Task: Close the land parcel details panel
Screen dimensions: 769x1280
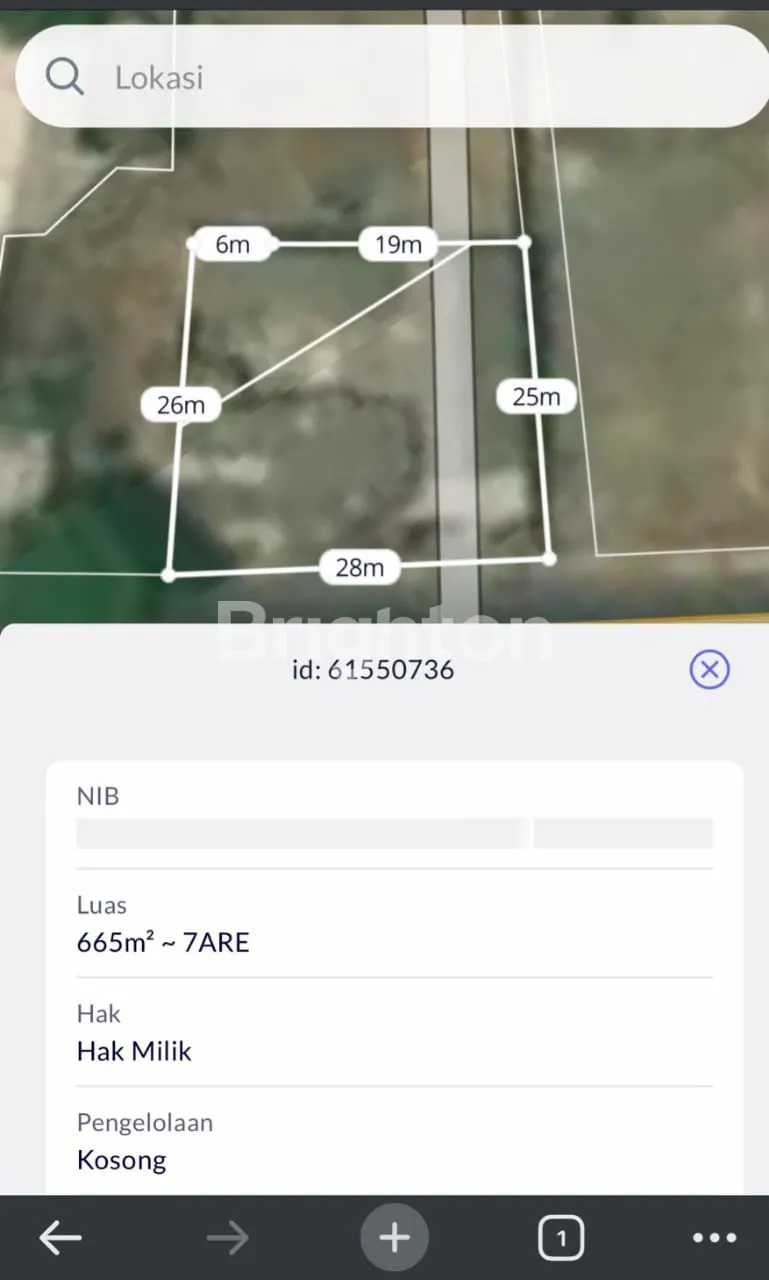Action: 710,669
